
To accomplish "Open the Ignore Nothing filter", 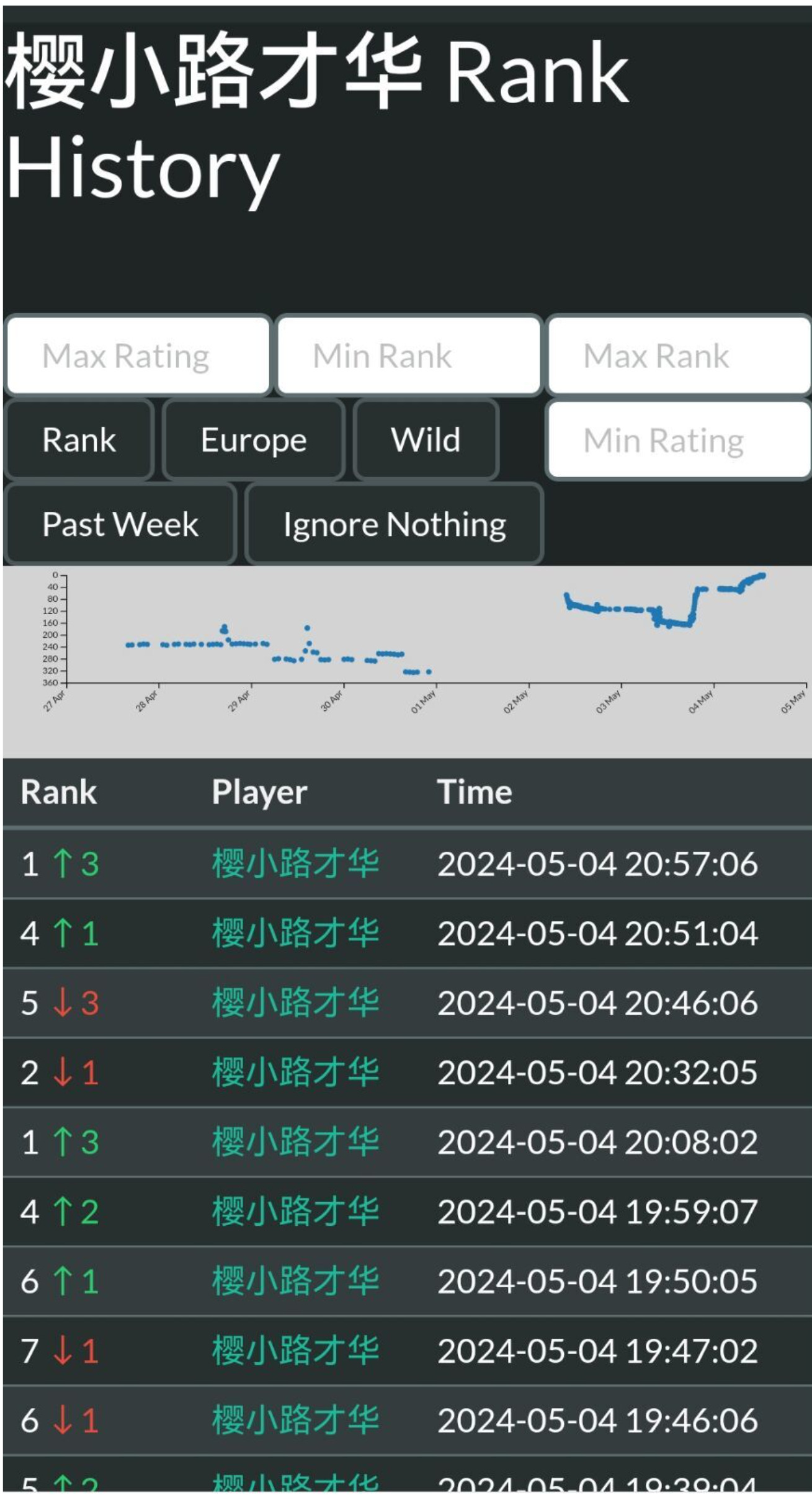I will [395, 525].
